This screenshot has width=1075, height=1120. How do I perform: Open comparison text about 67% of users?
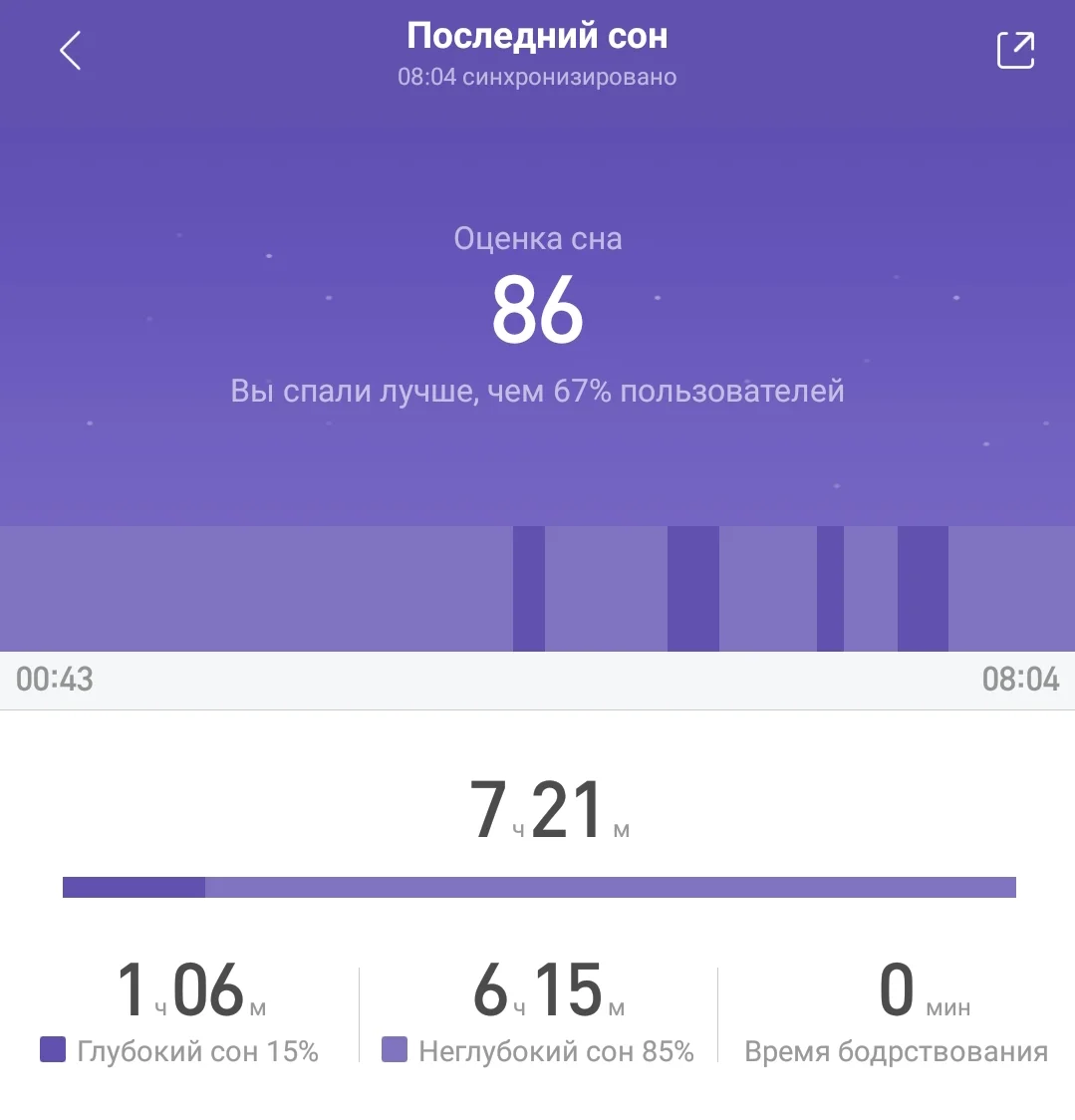[x=538, y=391]
